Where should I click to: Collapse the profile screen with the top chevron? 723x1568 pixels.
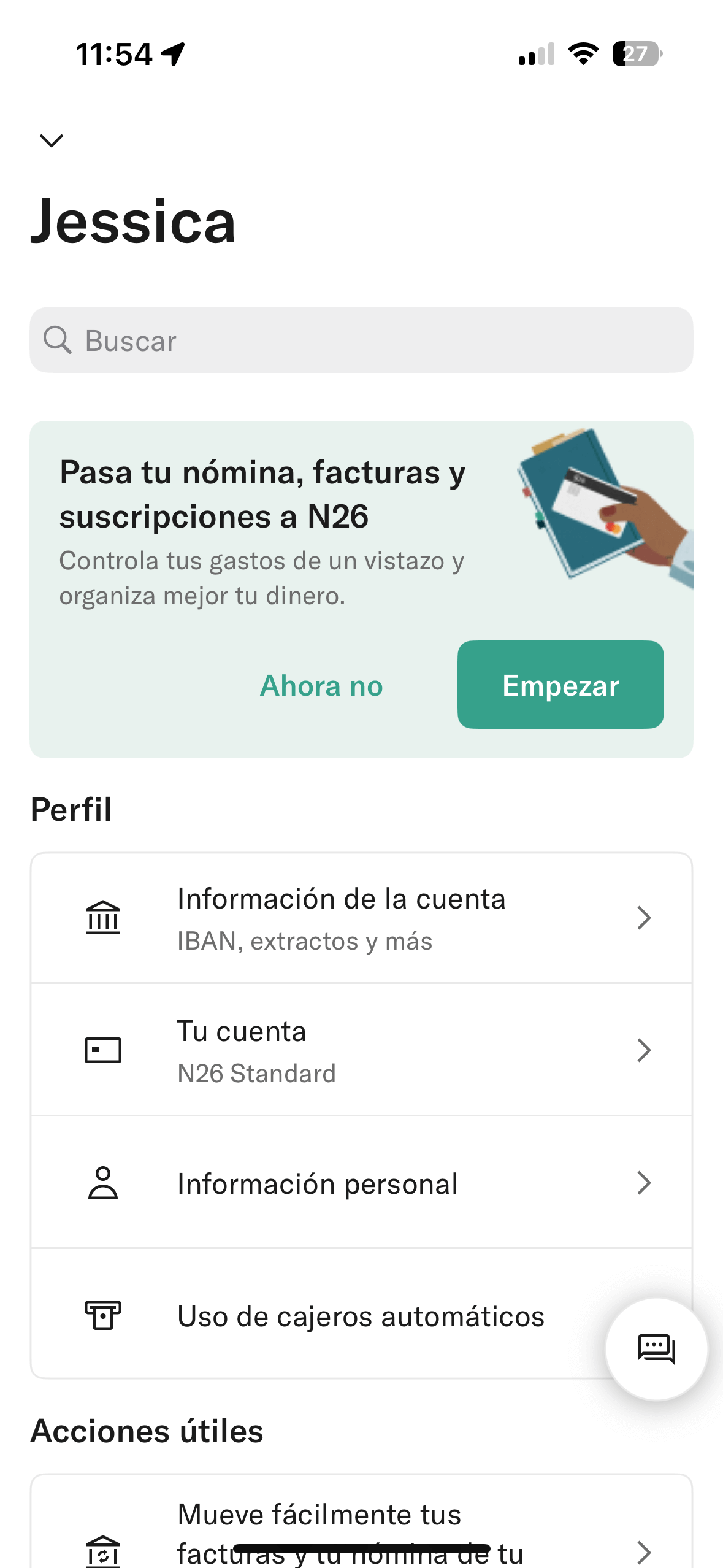click(x=50, y=140)
